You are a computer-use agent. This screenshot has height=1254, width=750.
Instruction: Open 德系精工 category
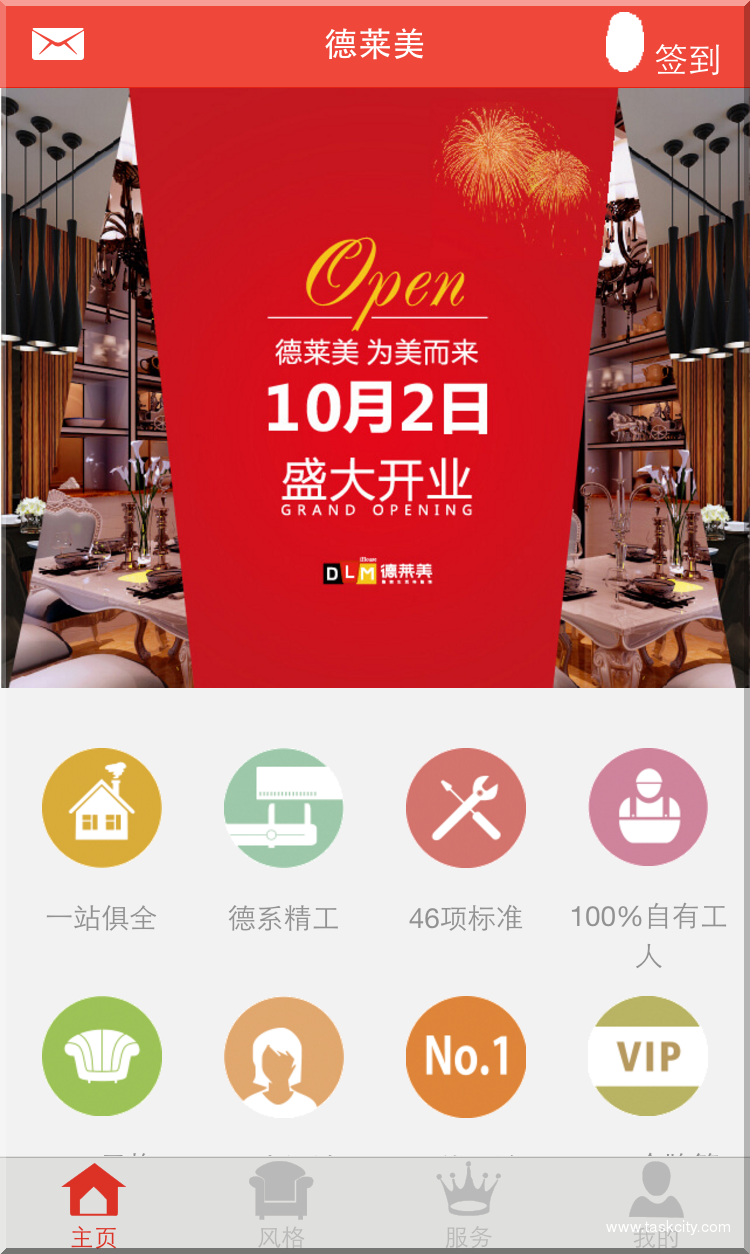284,808
